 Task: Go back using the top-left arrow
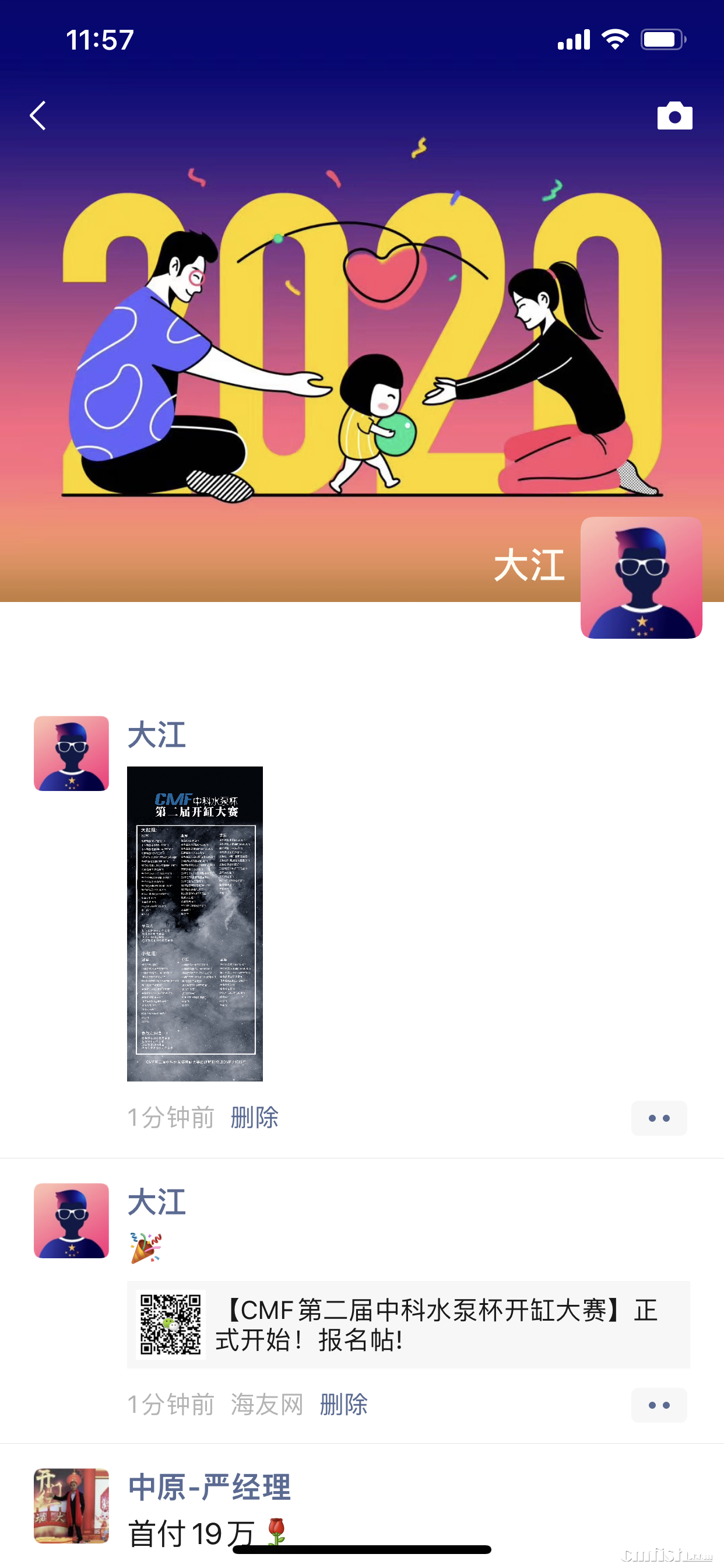point(38,116)
